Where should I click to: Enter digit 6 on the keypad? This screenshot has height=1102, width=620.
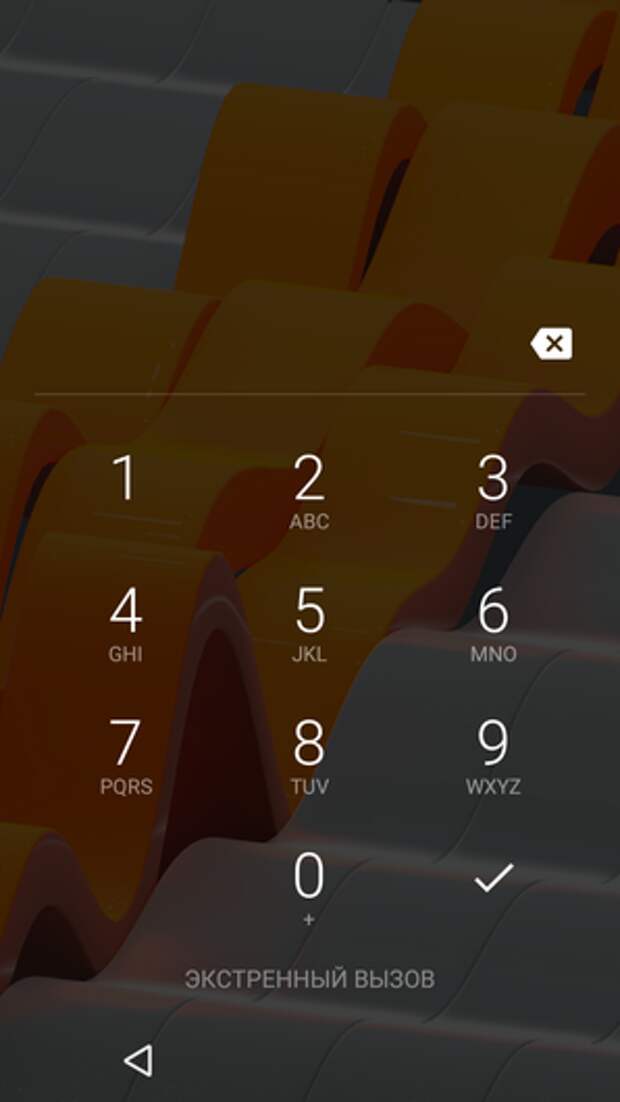pos(493,622)
